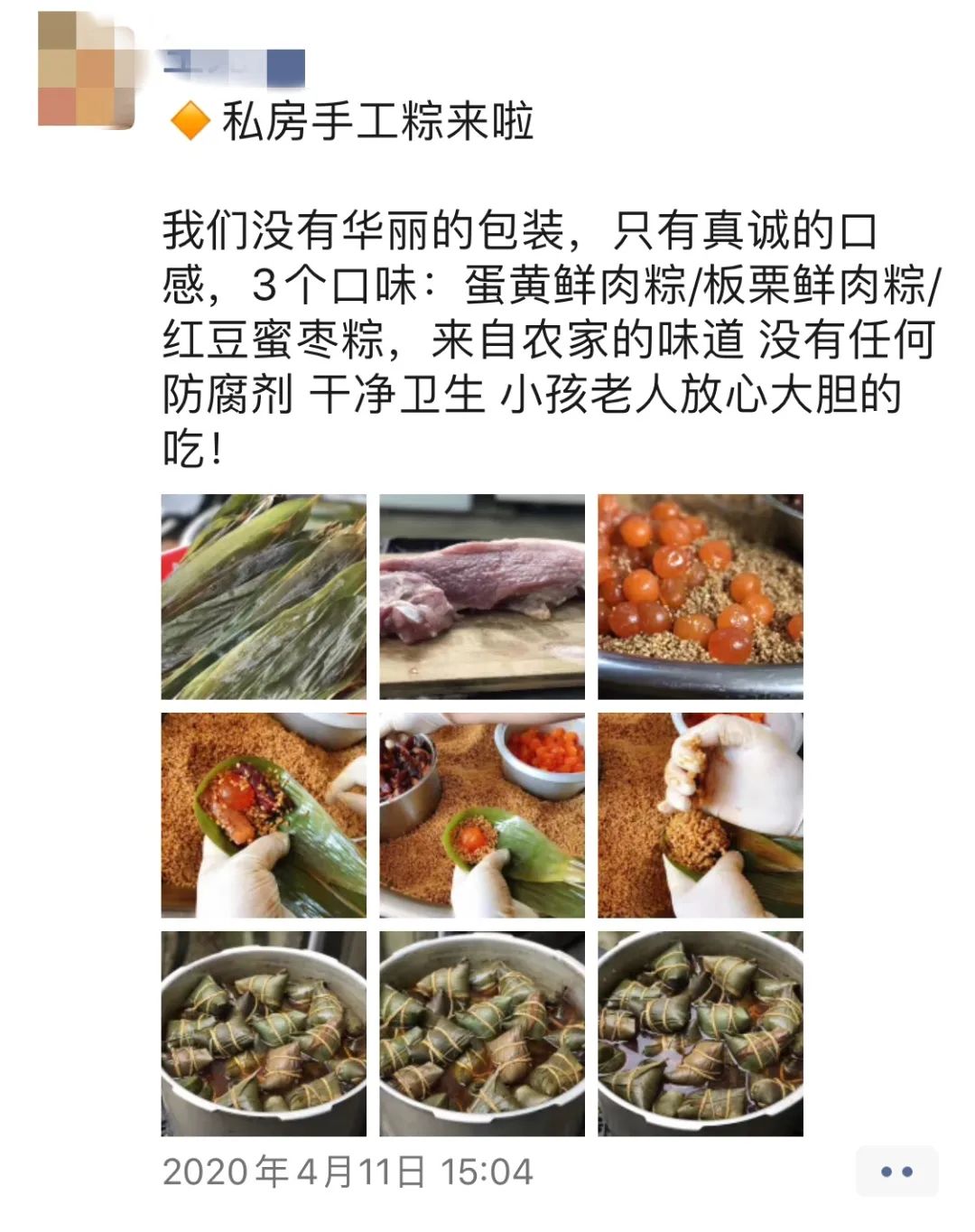This screenshot has height=1232, width=975.
Task: Open the salted egg yolks photo
Action: point(702,596)
